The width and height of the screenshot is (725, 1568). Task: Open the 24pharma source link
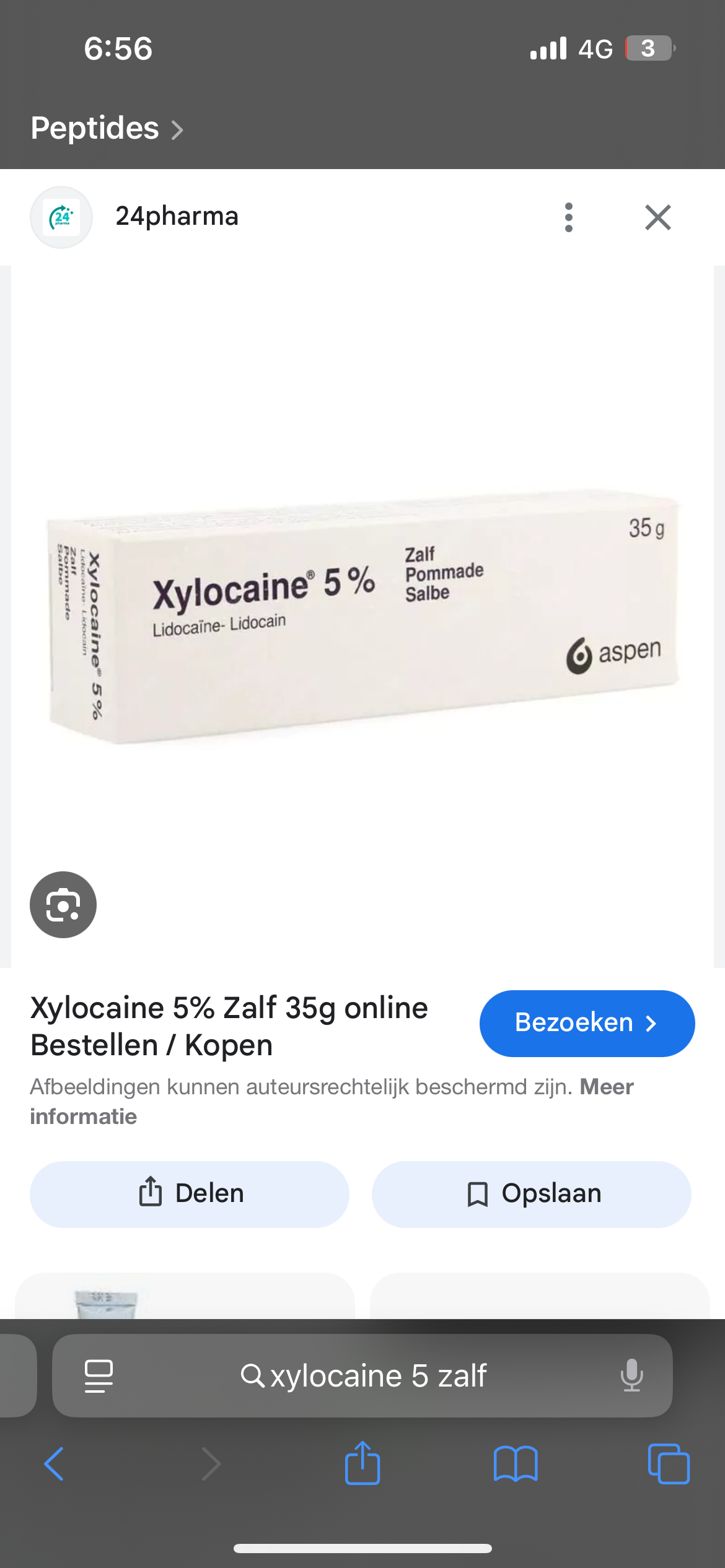tap(177, 217)
